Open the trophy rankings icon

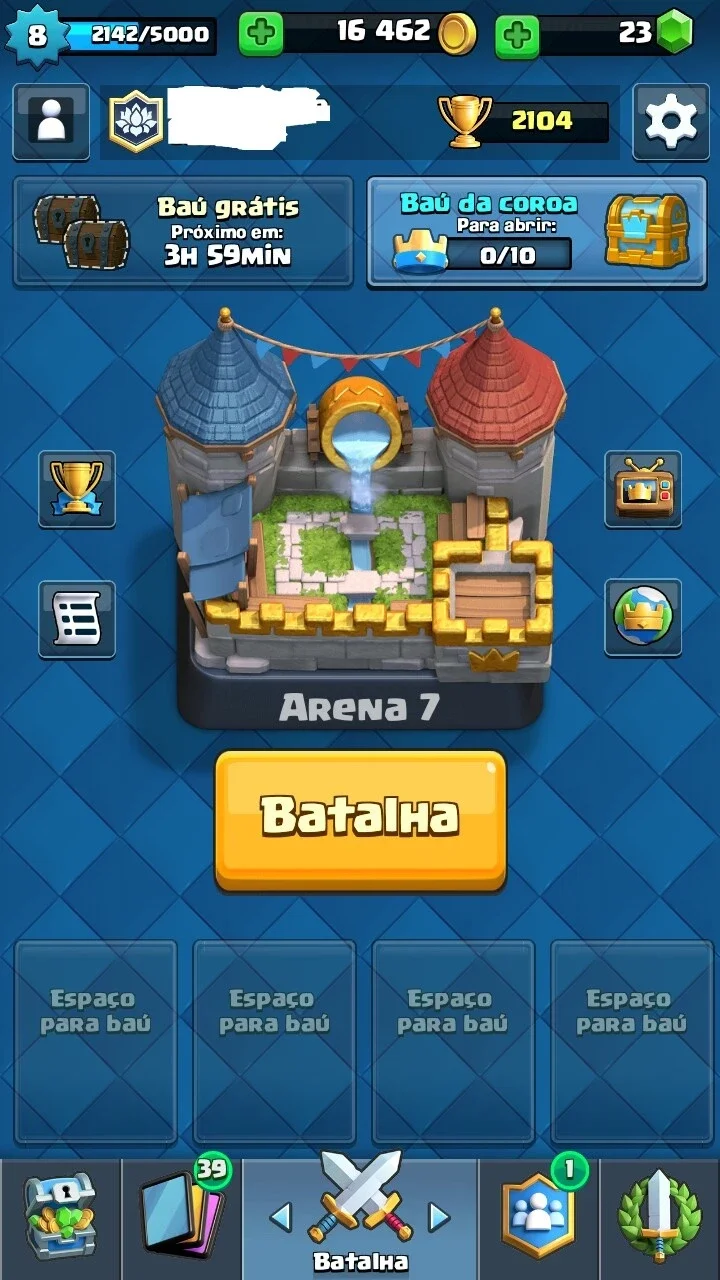77,489
